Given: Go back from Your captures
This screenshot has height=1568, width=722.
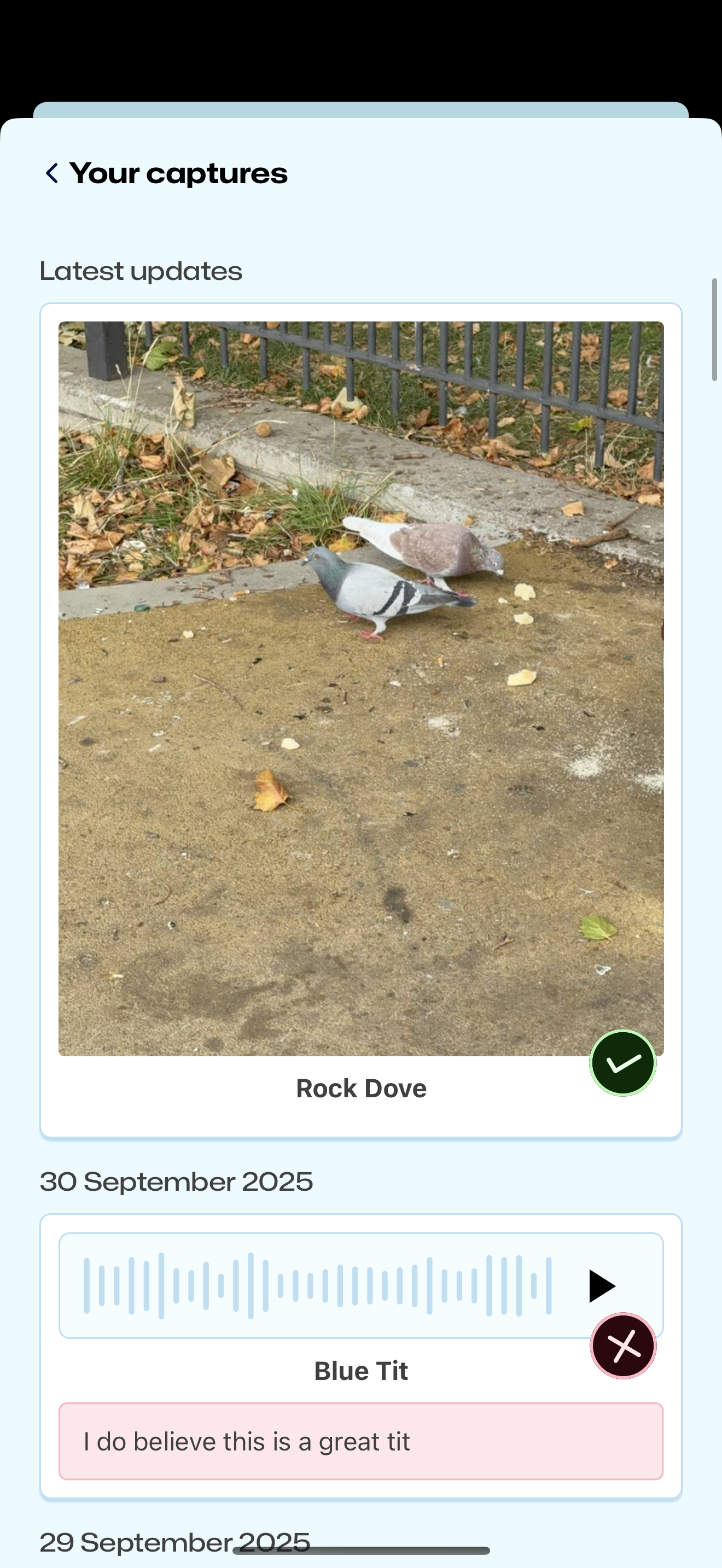Looking at the screenshot, I should [x=53, y=173].
